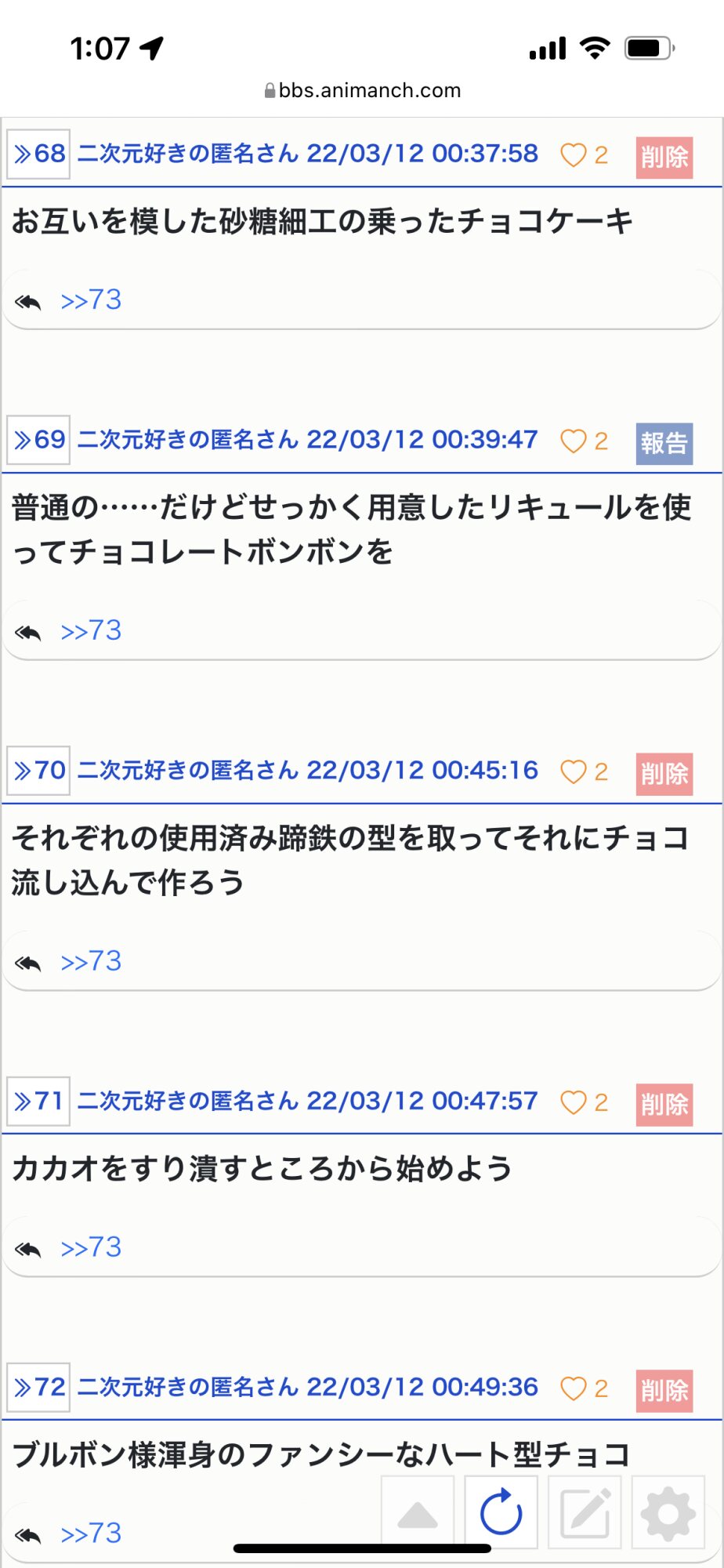Screen dimensions: 724x1568
Task: Open settings gear icon
Action: 668,1512
